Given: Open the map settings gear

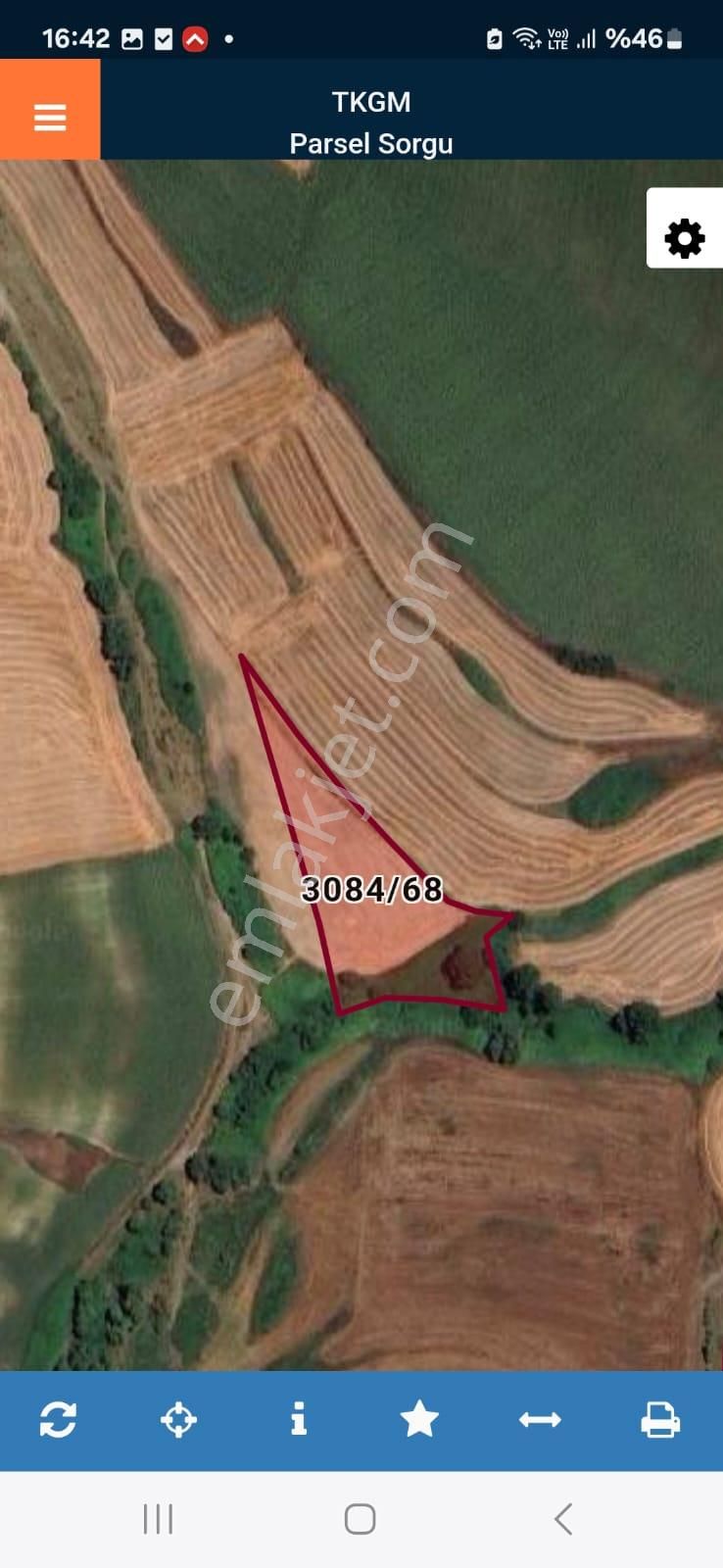Looking at the screenshot, I should (684, 238).
